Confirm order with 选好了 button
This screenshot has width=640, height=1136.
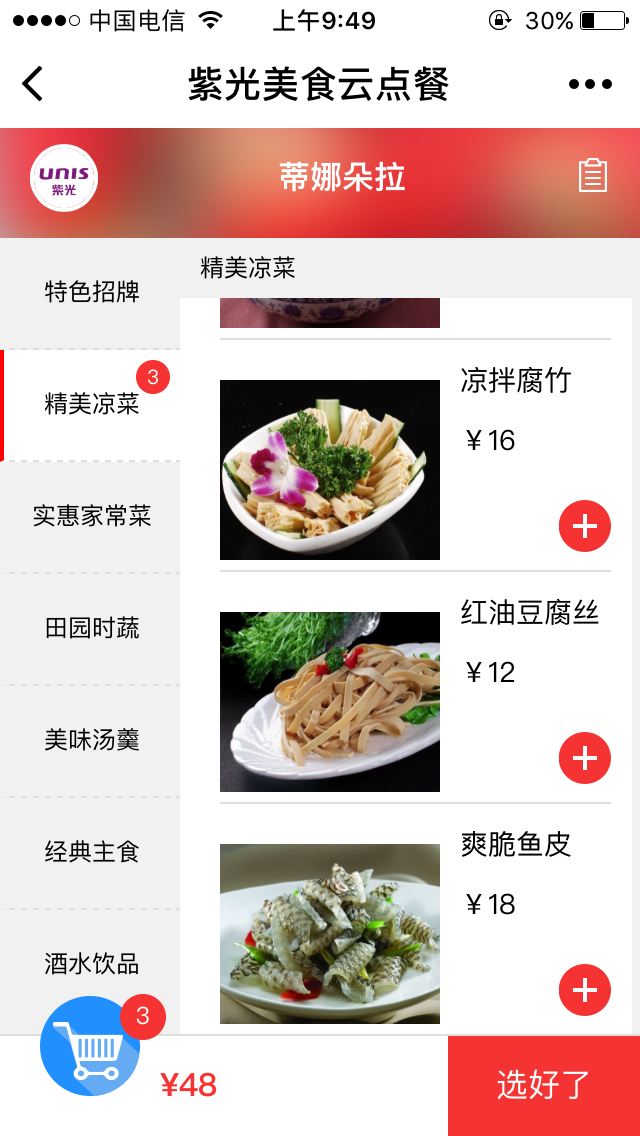544,1085
